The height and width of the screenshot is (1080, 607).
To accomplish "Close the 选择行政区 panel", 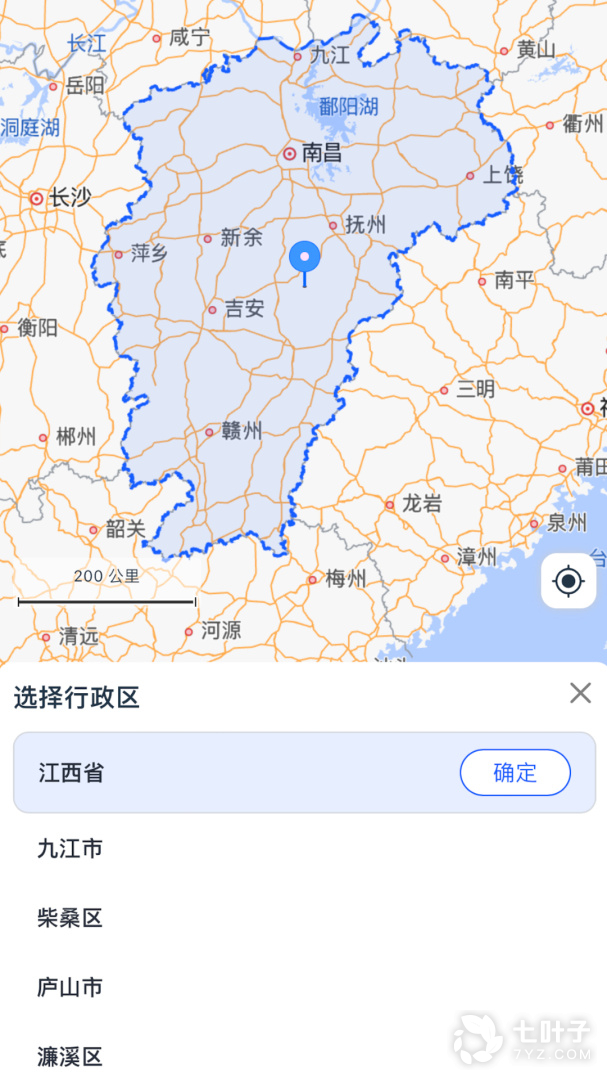I will [x=580, y=693].
